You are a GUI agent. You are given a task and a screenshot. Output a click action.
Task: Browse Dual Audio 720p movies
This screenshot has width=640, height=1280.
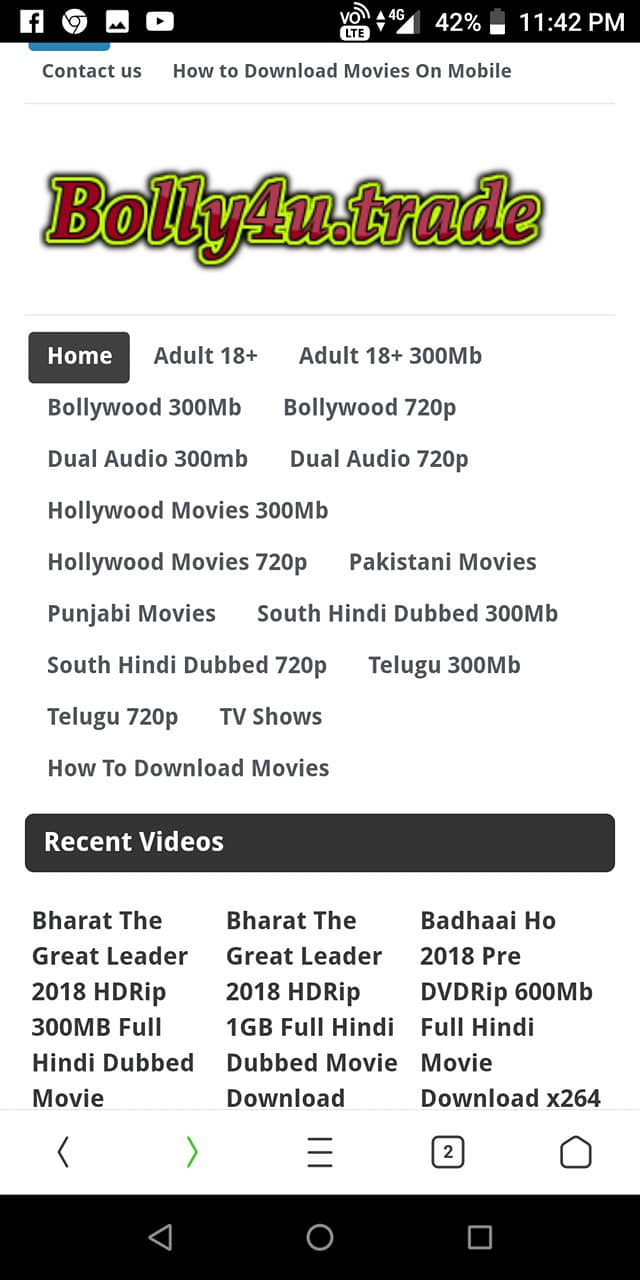[x=379, y=459]
